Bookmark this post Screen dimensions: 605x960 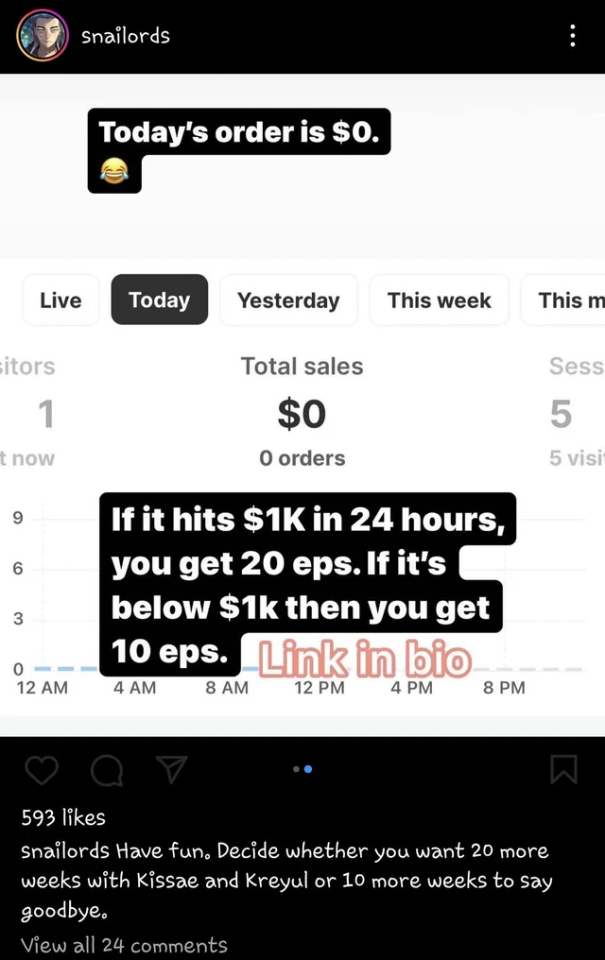pos(563,769)
